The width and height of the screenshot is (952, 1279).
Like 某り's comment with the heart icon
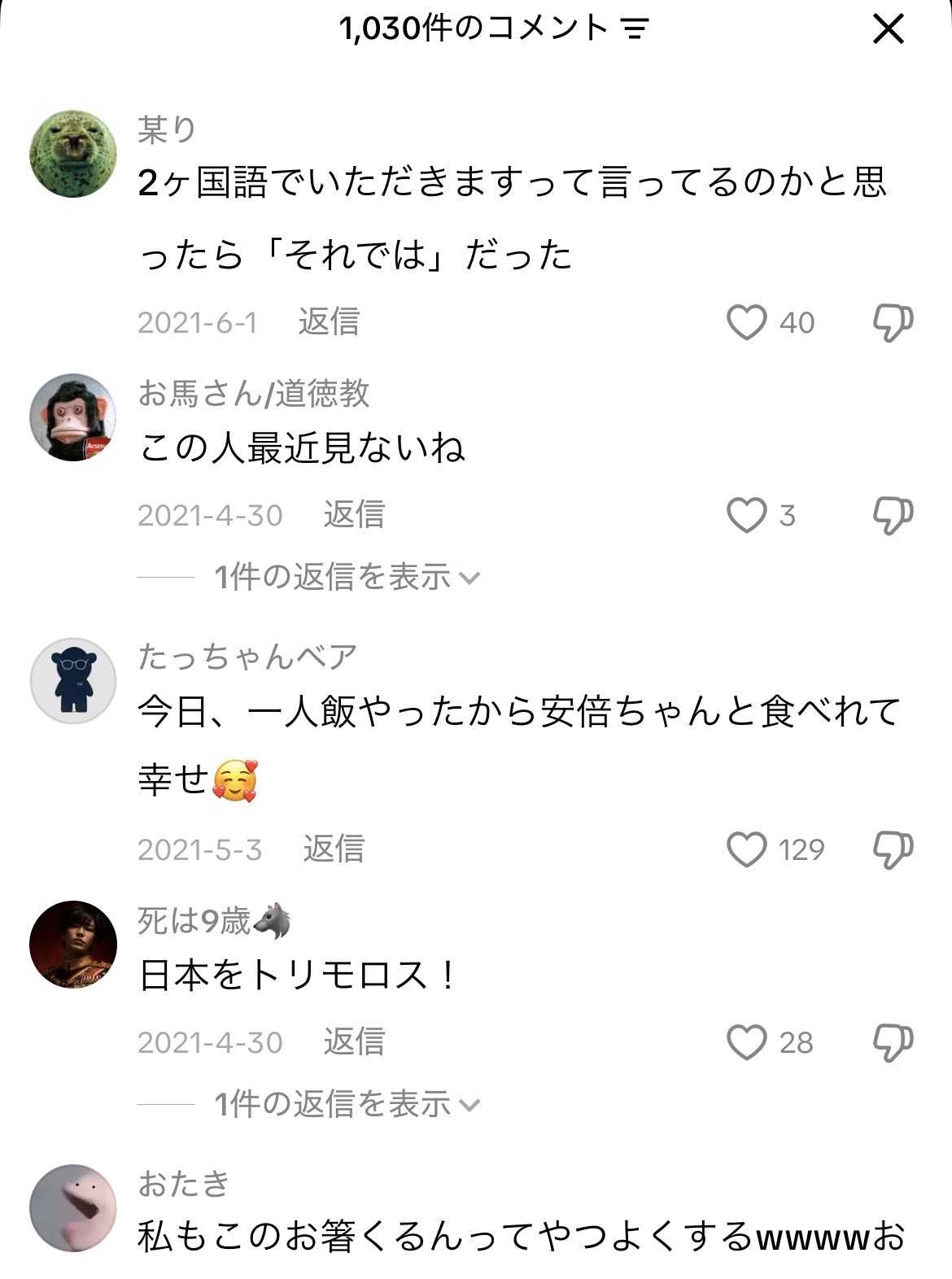point(745,322)
